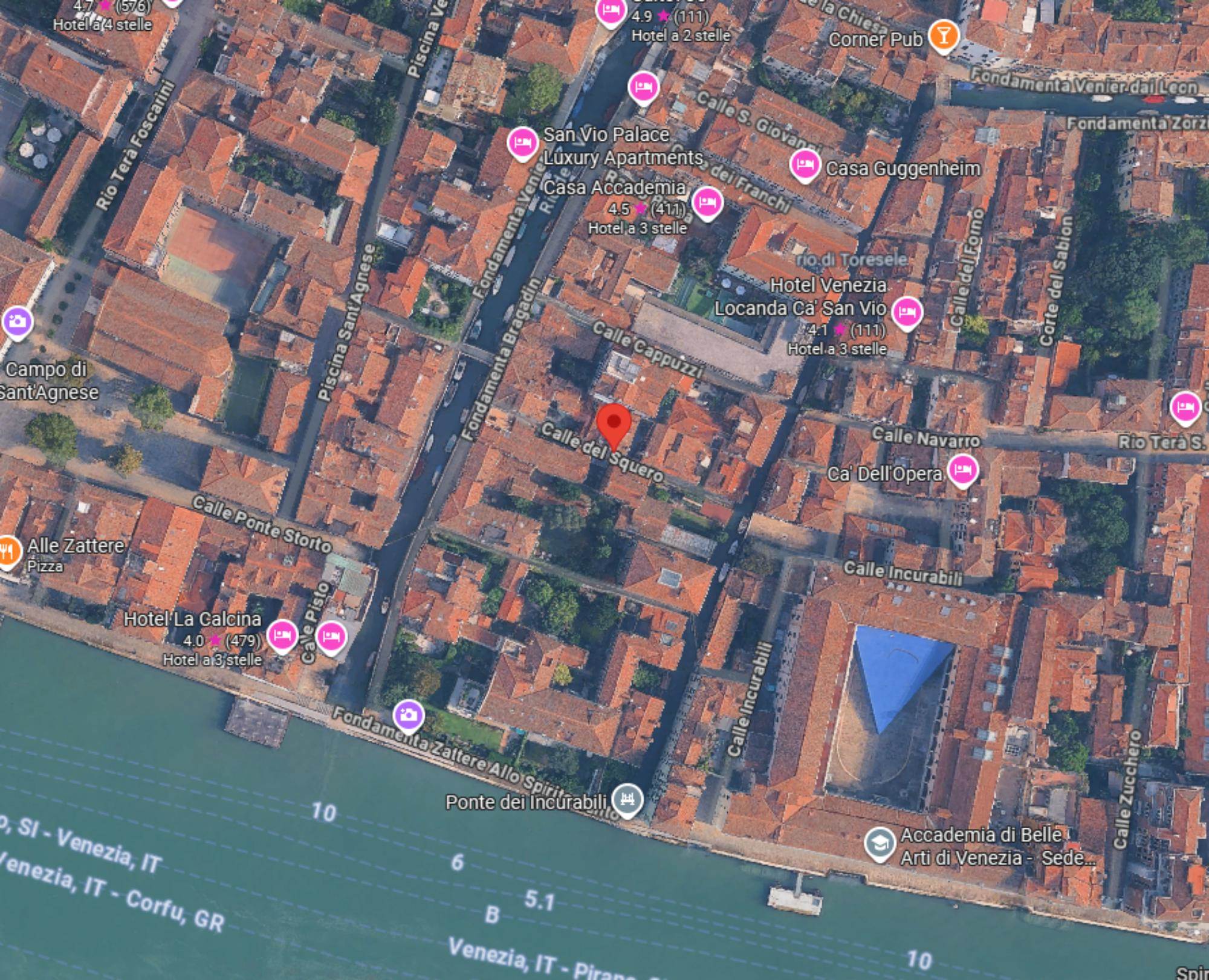Open the Casa Guggenheim hotel marker
This screenshot has width=1209, height=980.
805,164
